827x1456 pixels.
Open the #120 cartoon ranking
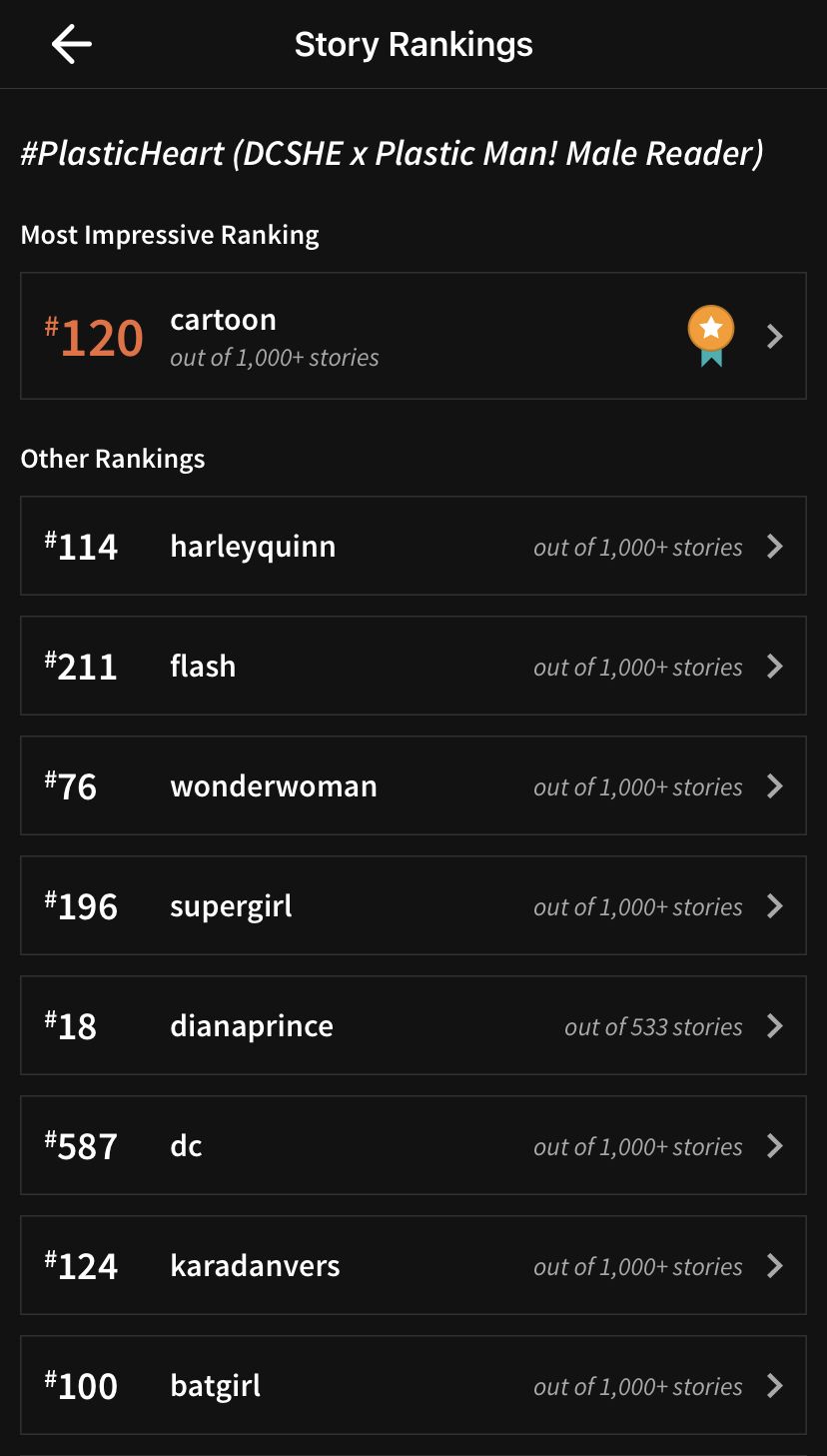click(x=413, y=336)
